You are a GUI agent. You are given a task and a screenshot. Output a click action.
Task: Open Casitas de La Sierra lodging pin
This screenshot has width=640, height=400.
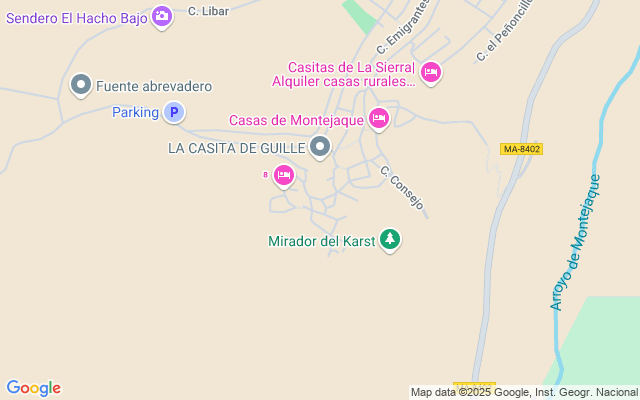pyautogui.click(x=431, y=71)
